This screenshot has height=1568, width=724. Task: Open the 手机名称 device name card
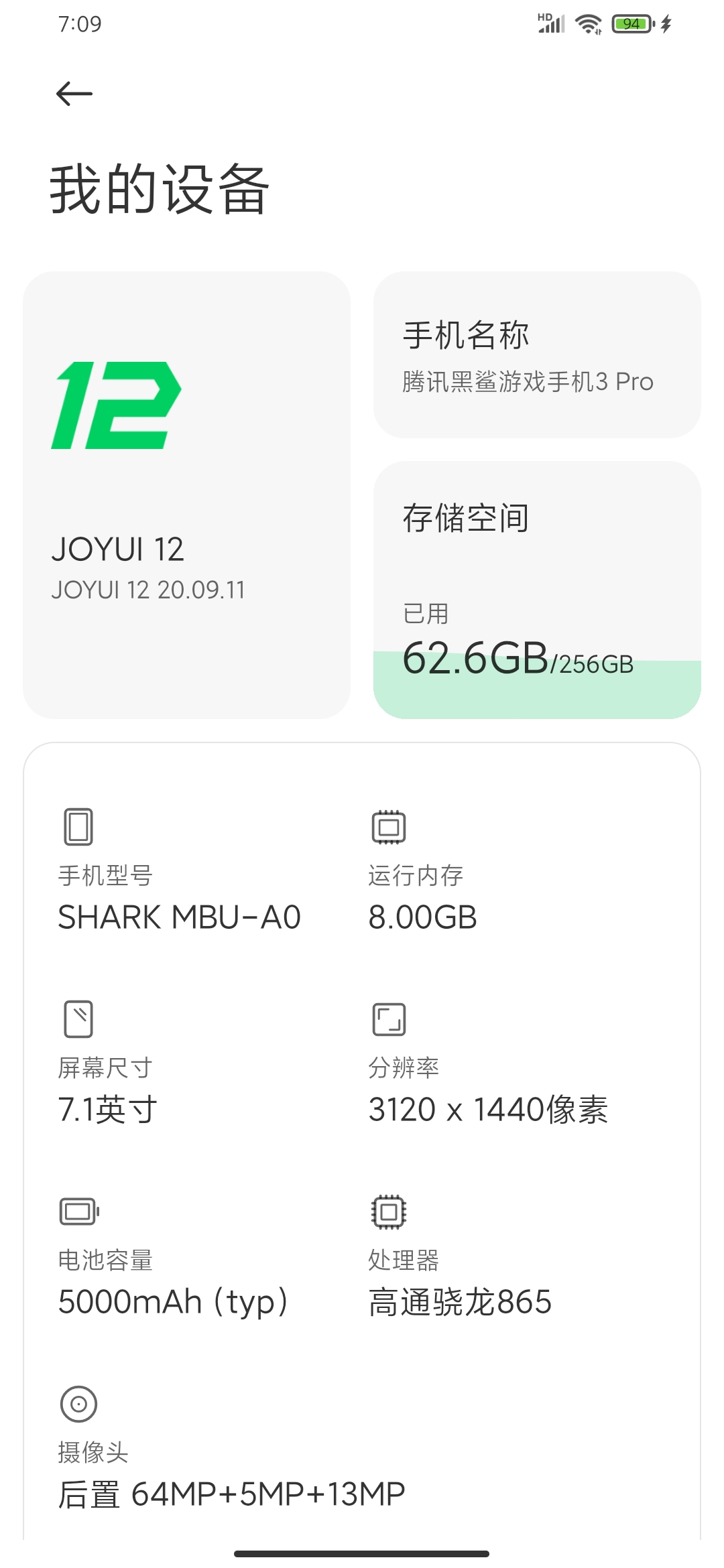537,355
